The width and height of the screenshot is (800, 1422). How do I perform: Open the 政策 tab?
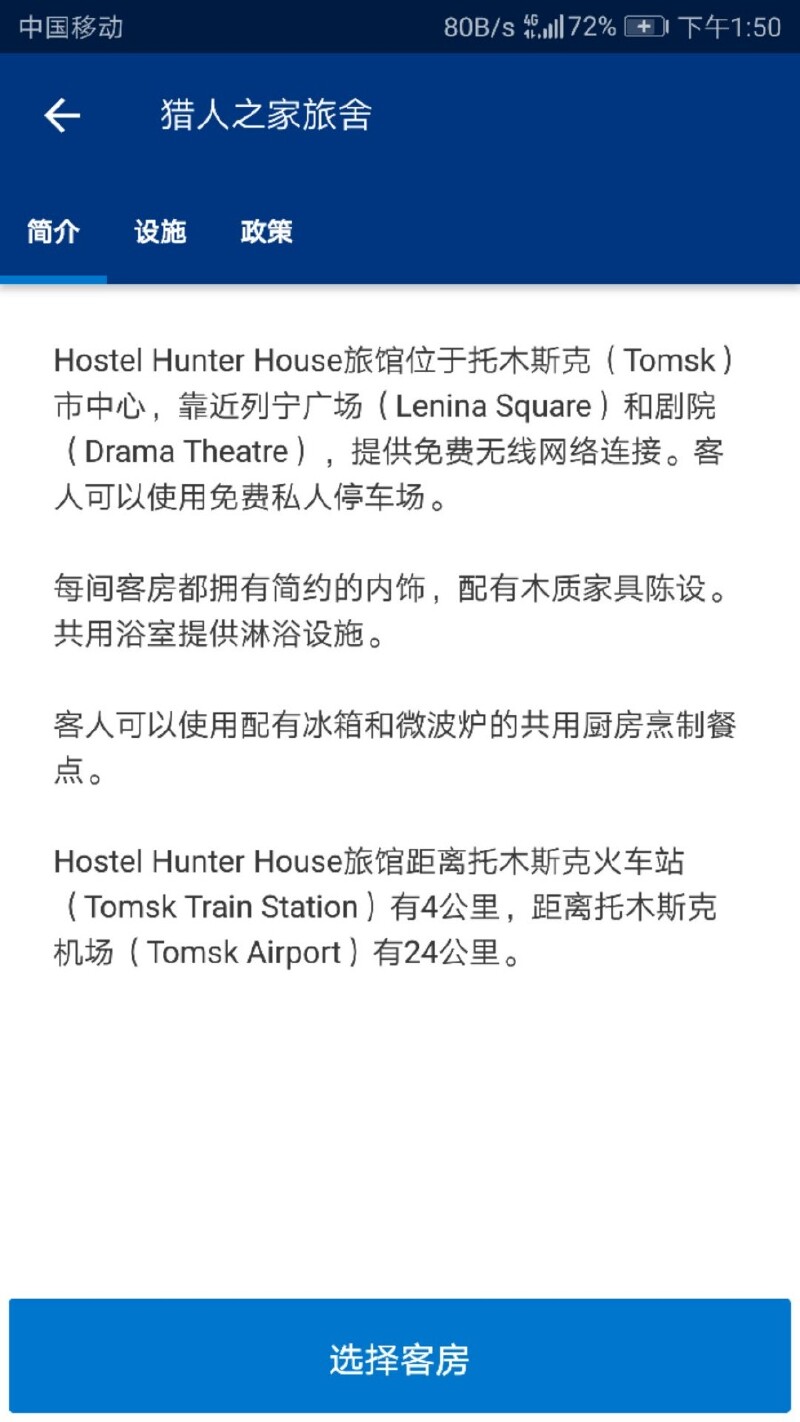click(266, 233)
